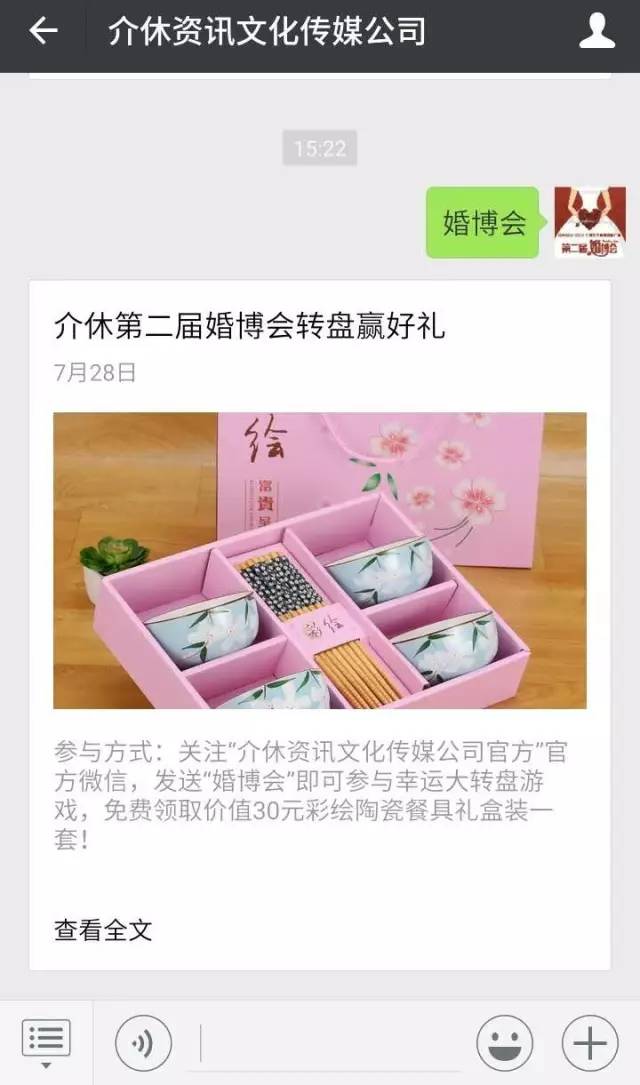Open the emoji picker
640x1085 pixels.
click(x=505, y=1043)
